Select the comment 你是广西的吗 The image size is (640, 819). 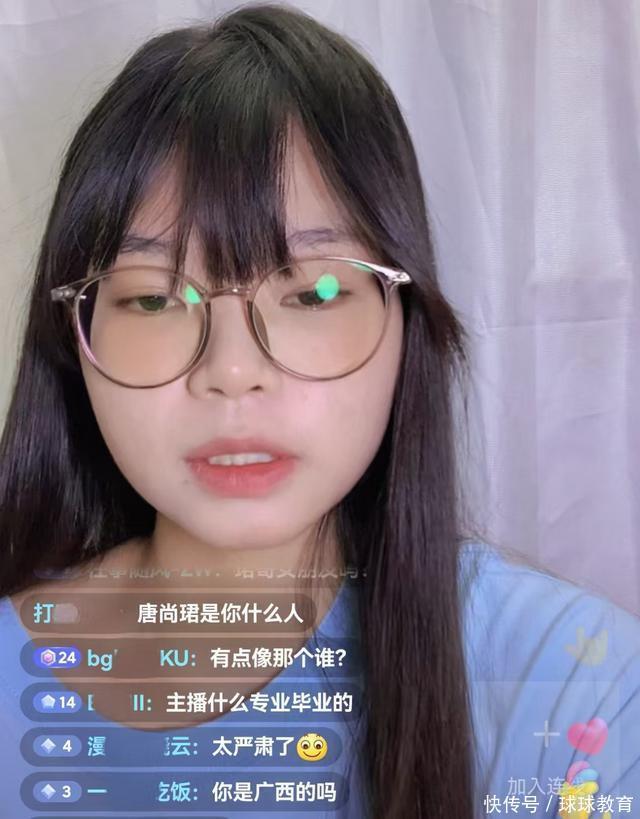tap(183, 792)
